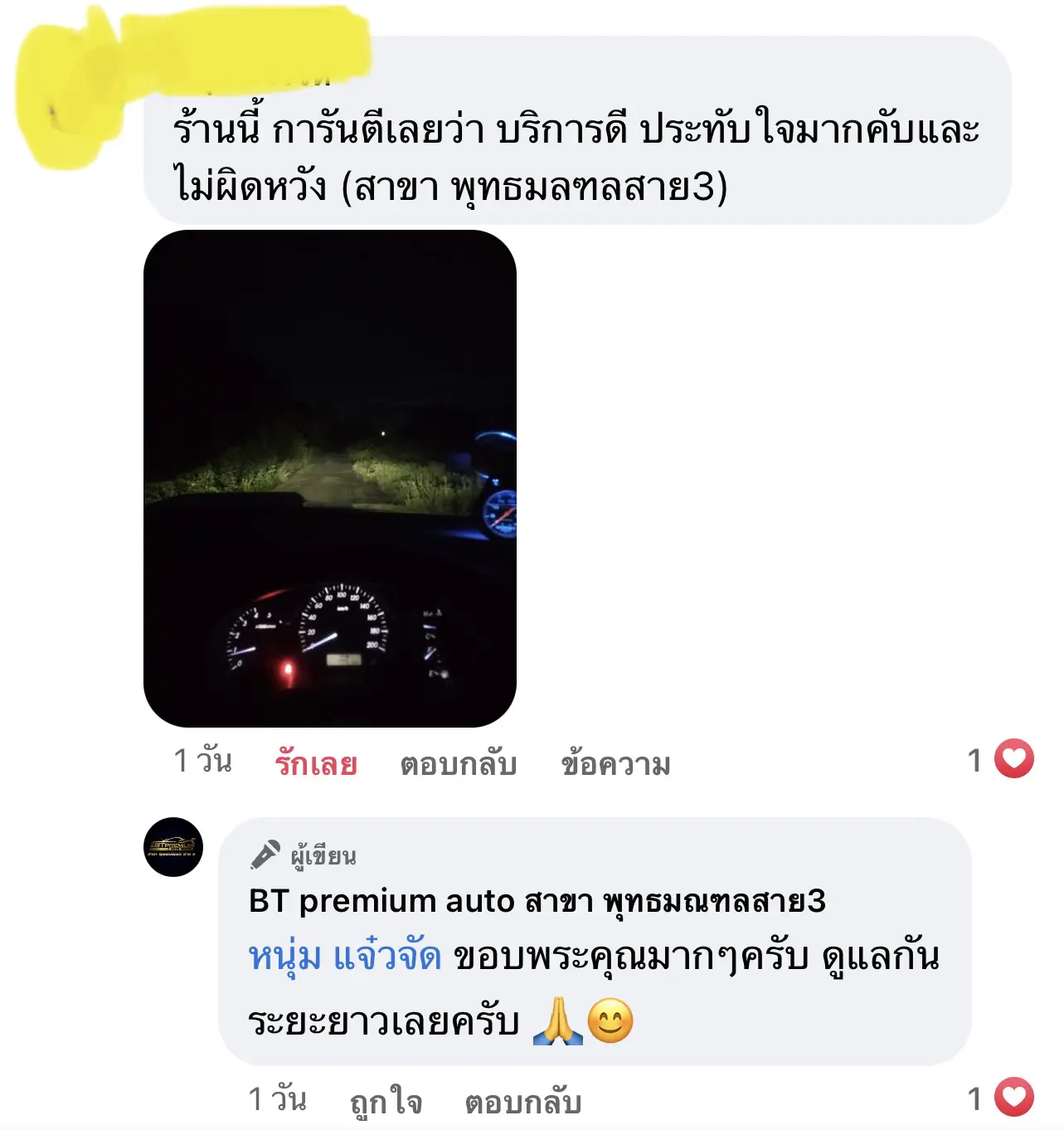Tap รักเลย under the customer's comment
Image resolution: width=1064 pixels, height=1130 pixels.
point(316,763)
